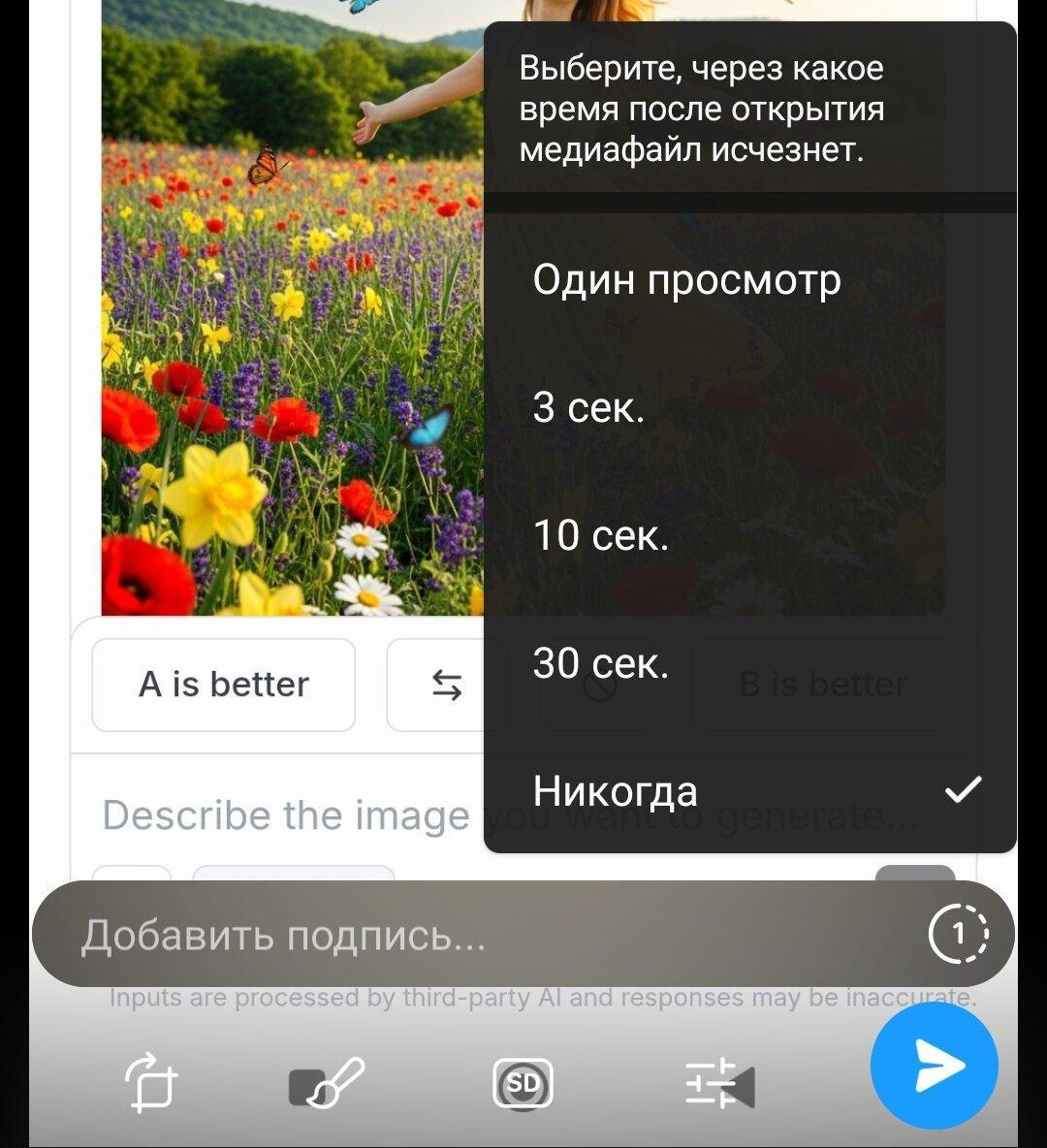Screen dimensions: 1047x1148
Task: Select the 'Один просмотр' option
Action: point(686,280)
